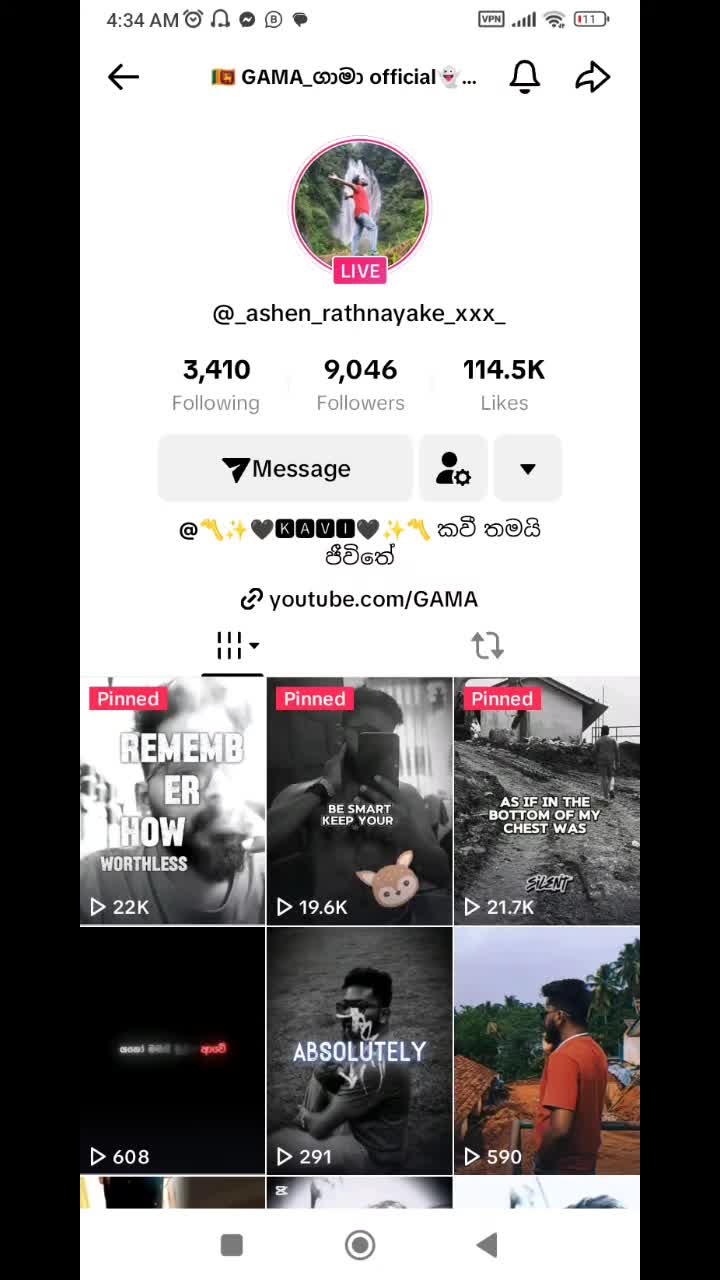This screenshot has height=1280, width=720.
Task: Send a Message to this user
Action: pos(285,468)
